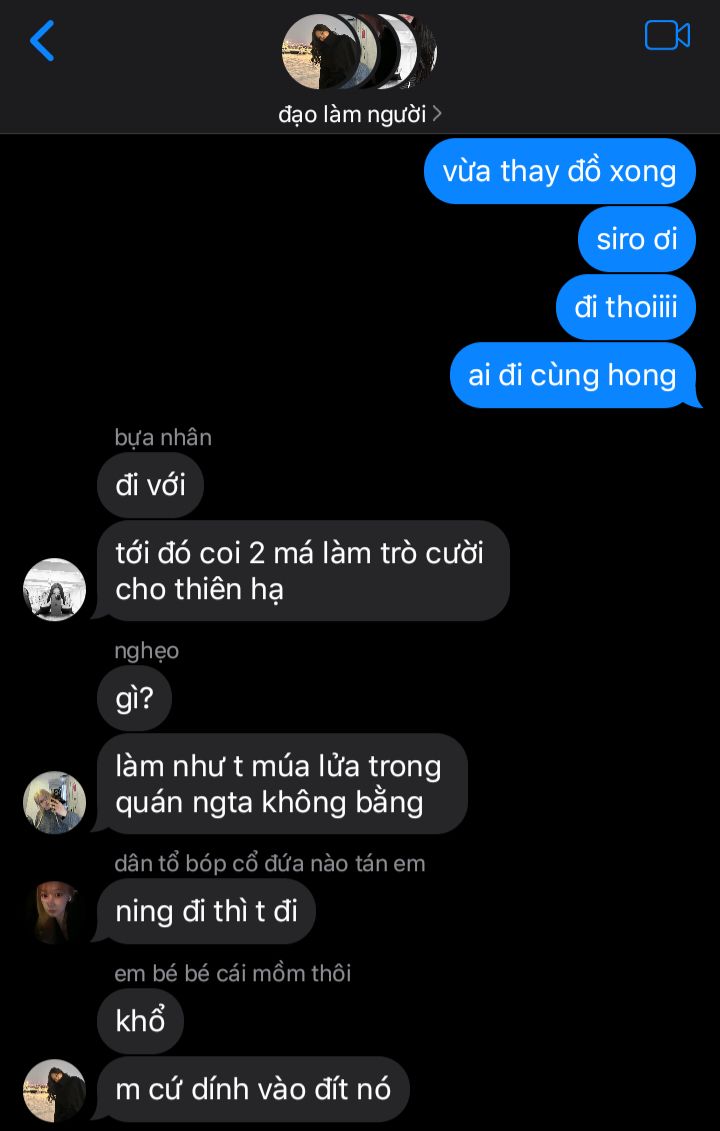Image resolution: width=720 pixels, height=1131 pixels.
Task: Open the avatar beside 'm cứ dính vào đít nó'
Action: click(x=54, y=1089)
